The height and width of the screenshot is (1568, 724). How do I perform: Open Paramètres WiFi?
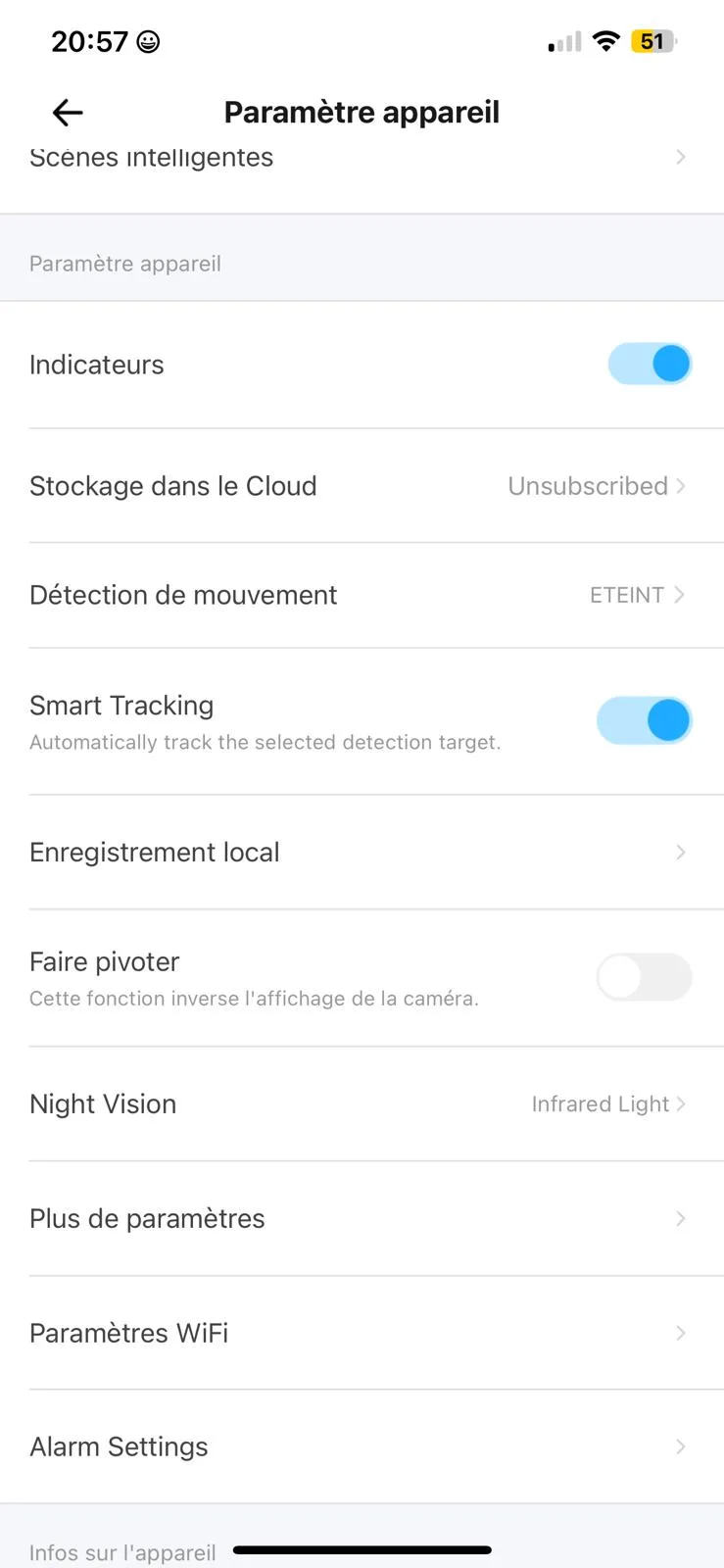[x=362, y=1333]
